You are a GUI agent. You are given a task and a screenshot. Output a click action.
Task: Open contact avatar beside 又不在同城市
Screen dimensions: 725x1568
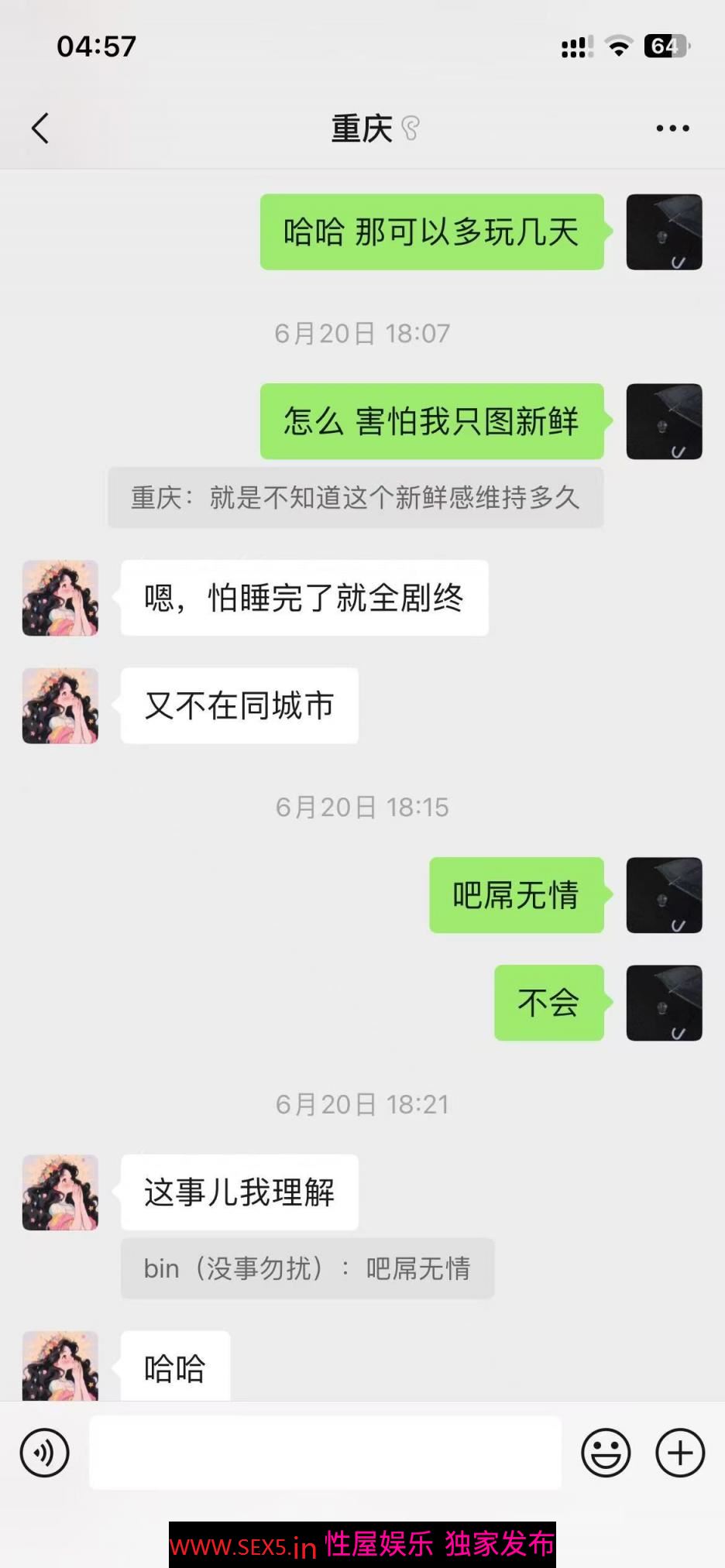[60, 706]
